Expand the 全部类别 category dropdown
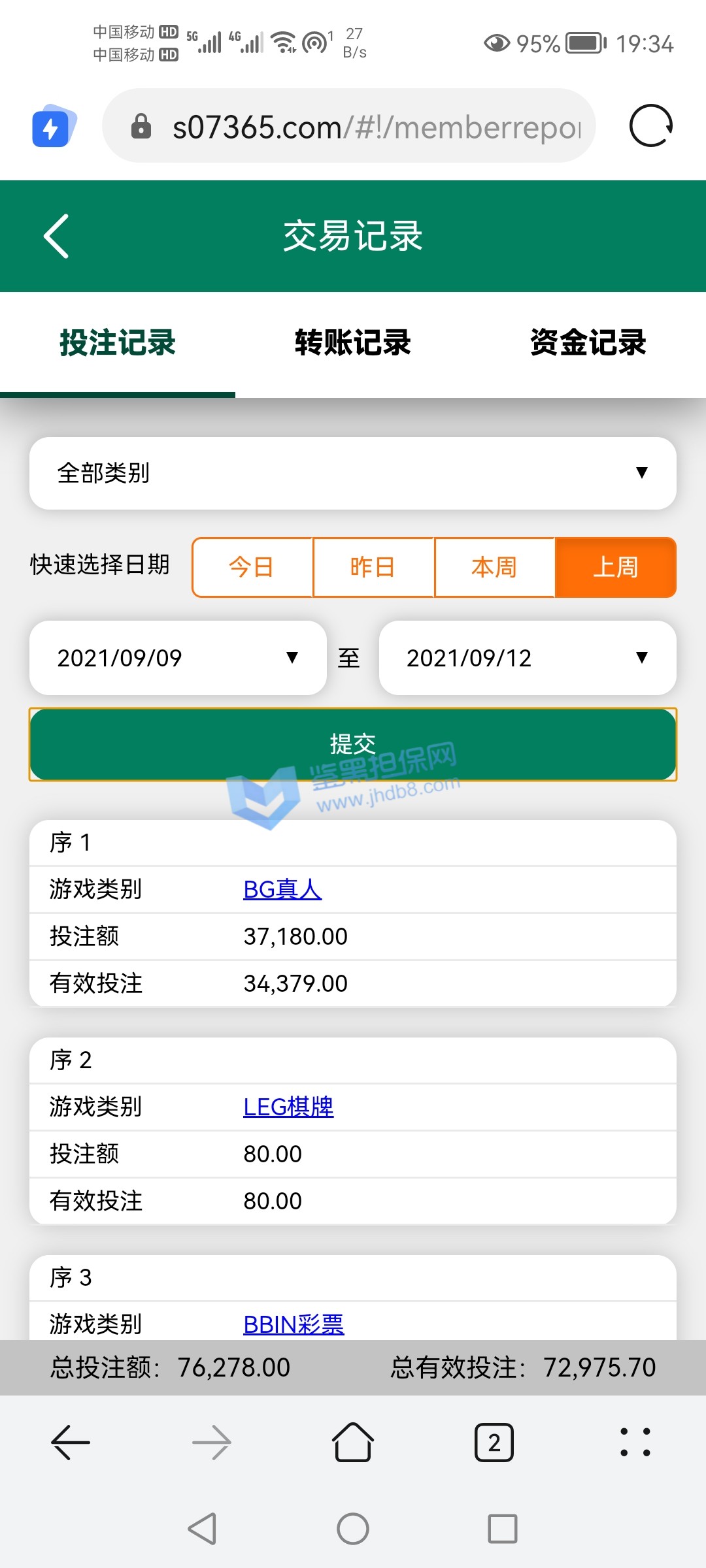This screenshot has height=1568, width=706. (352, 473)
